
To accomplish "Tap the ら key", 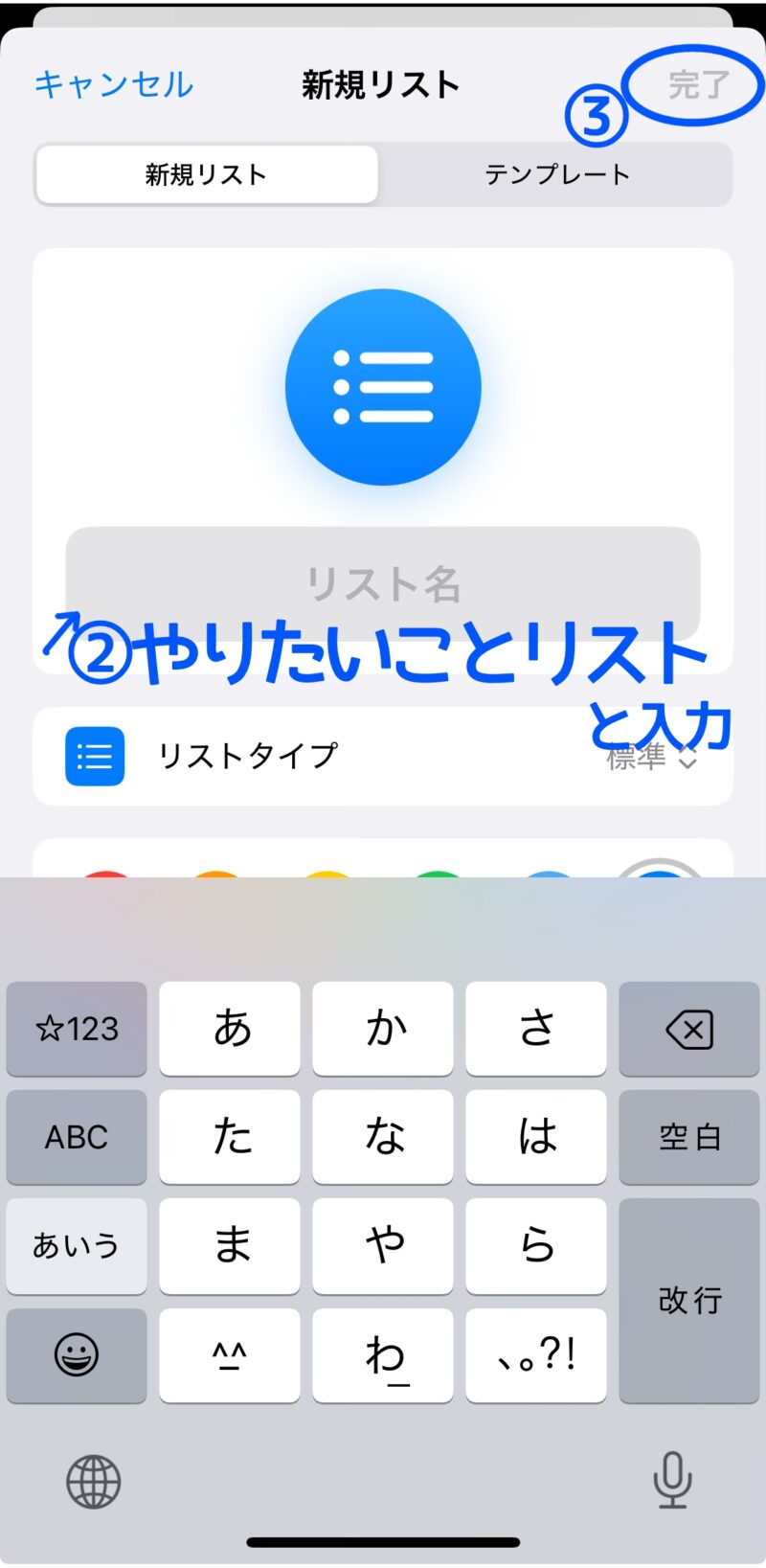I will click(x=536, y=1245).
